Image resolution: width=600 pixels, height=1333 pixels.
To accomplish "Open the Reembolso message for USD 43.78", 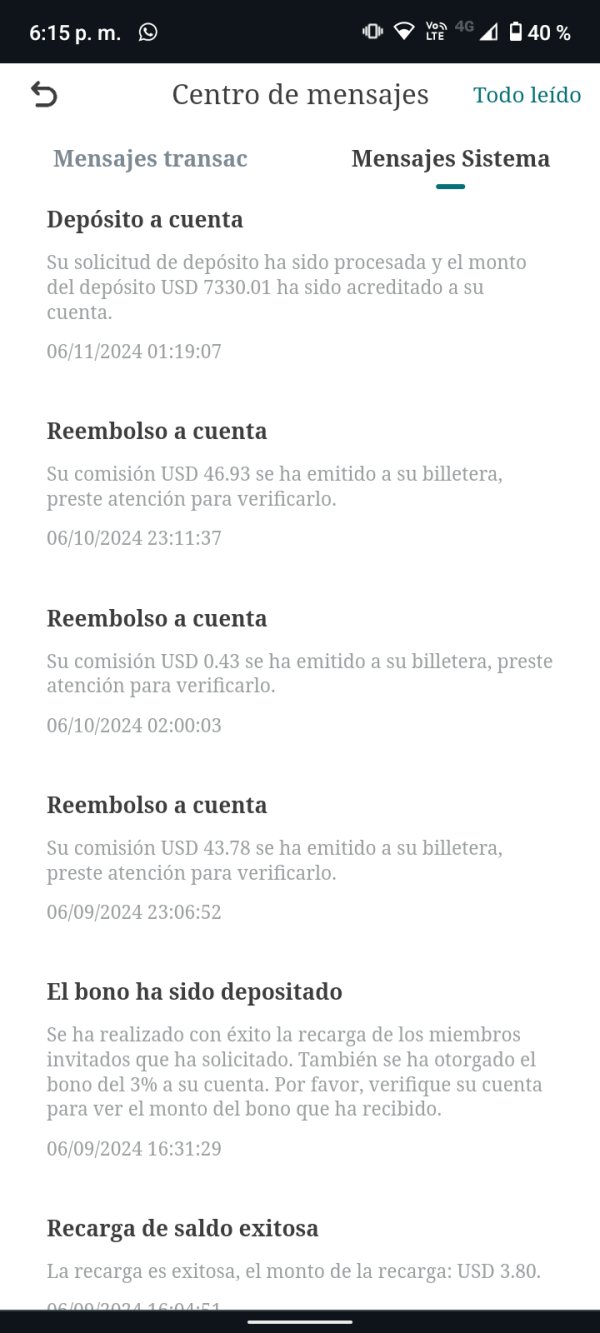I will (x=300, y=859).
